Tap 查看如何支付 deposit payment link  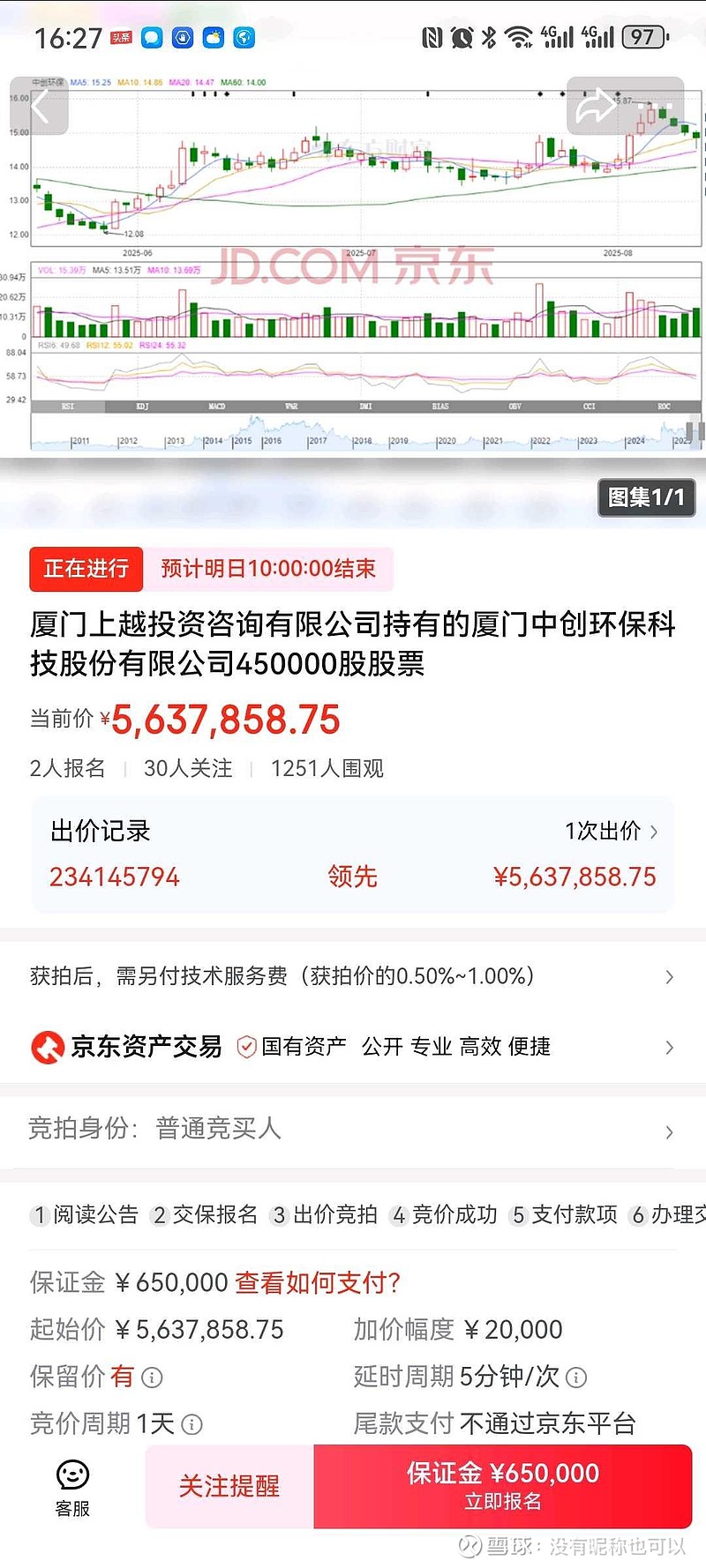(318, 1282)
